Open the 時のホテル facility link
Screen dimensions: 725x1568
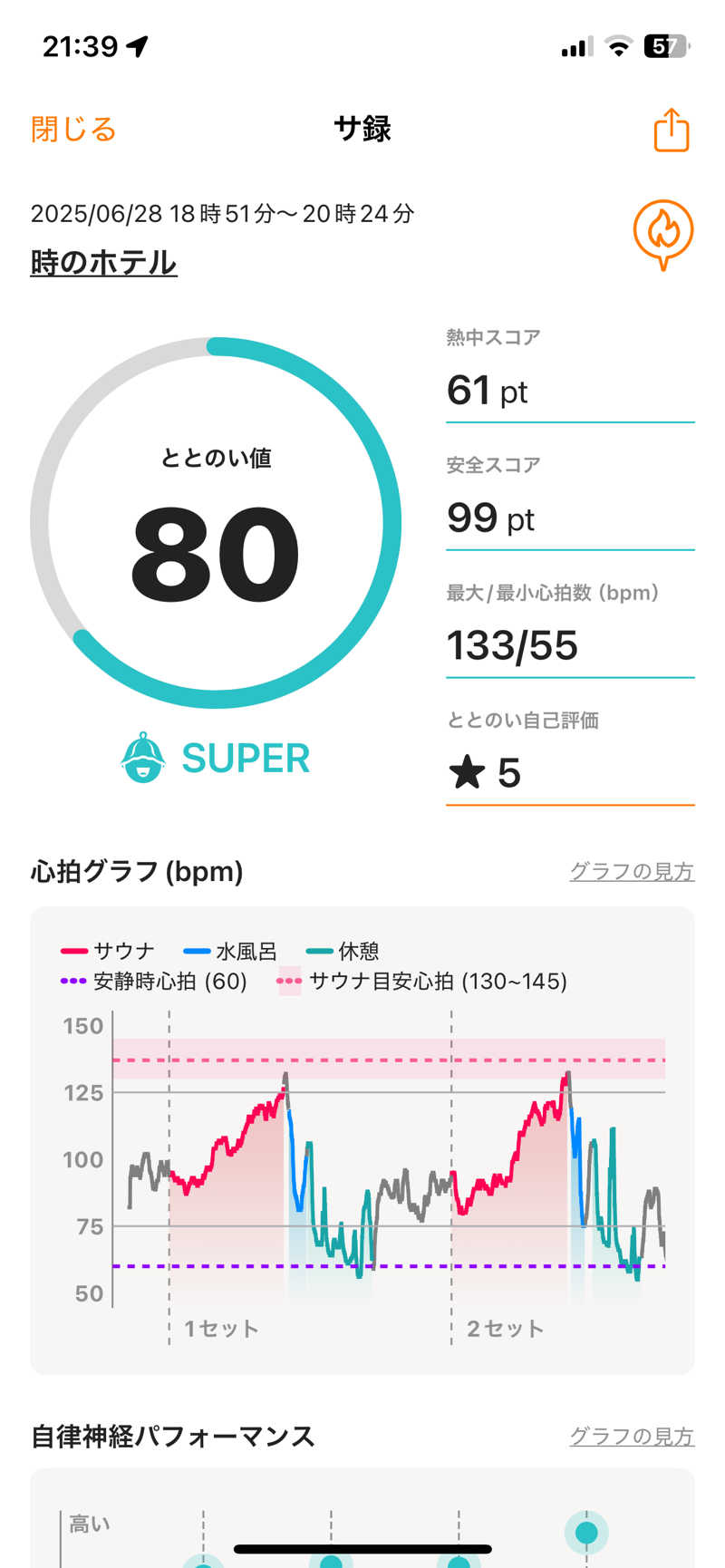coord(103,264)
